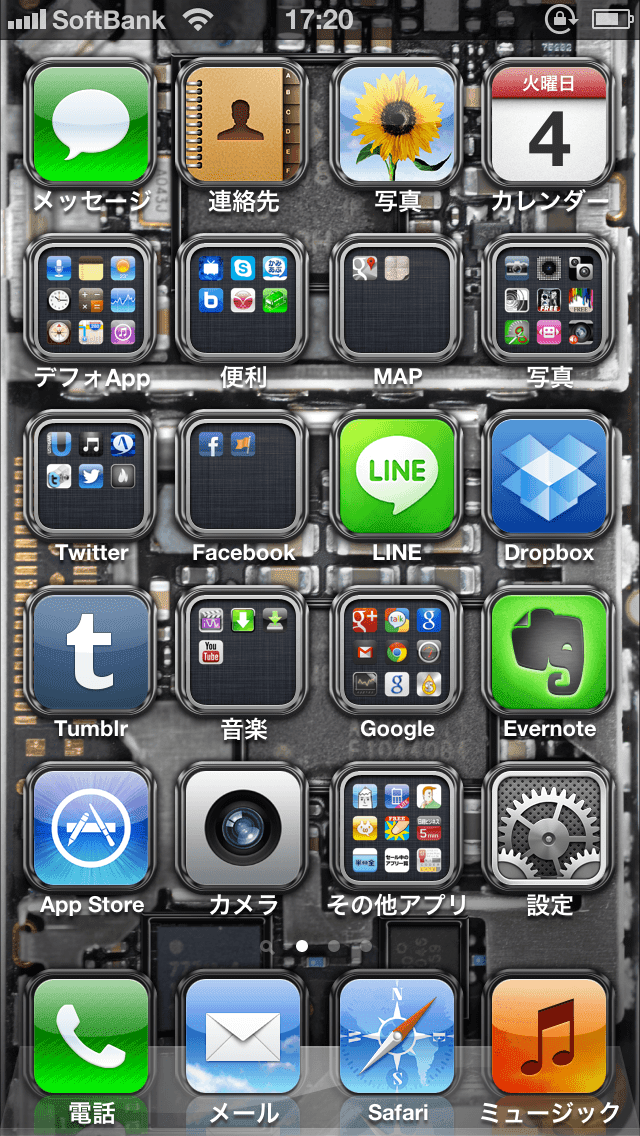640x1136 pixels.
Task: Open the Twitter folder
Action: click(91, 474)
